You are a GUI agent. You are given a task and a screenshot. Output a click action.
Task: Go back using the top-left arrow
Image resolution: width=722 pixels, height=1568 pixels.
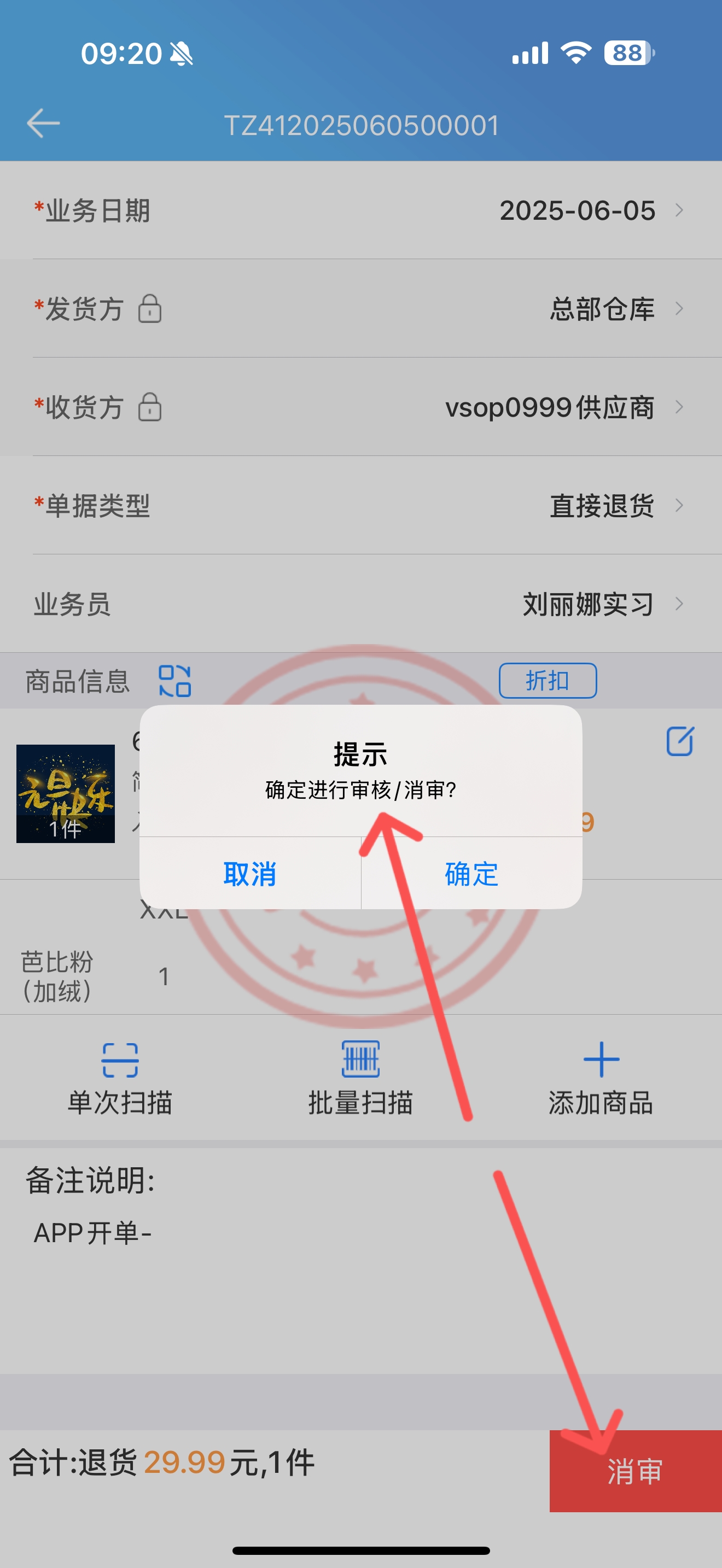coord(43,124)
